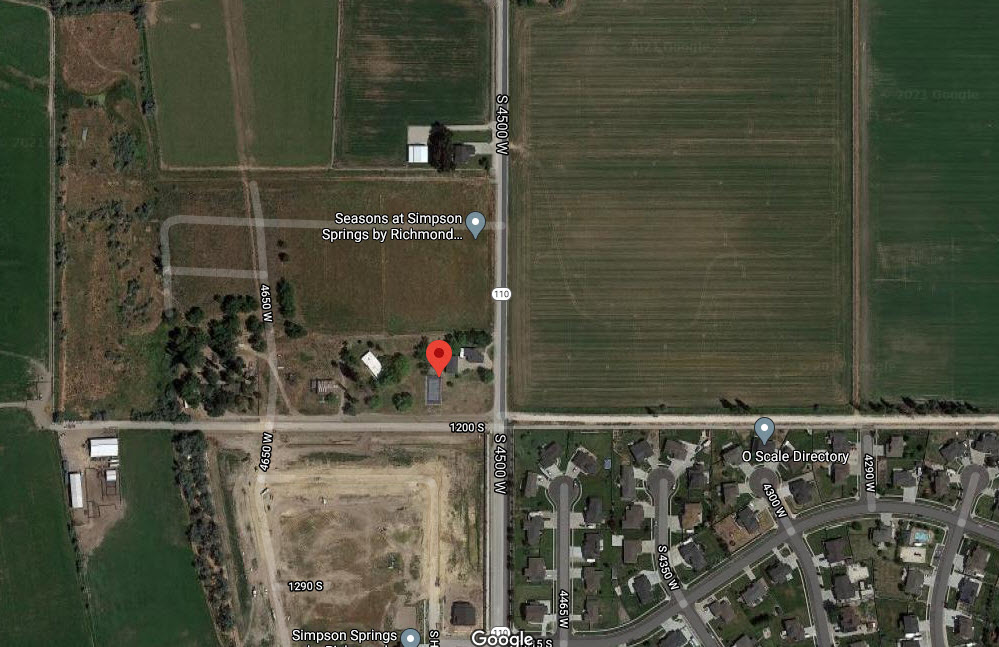The height and width of the screenshot is (647, 999).
Task: Tap the red dropped location pin
Action: coord(438,356)
